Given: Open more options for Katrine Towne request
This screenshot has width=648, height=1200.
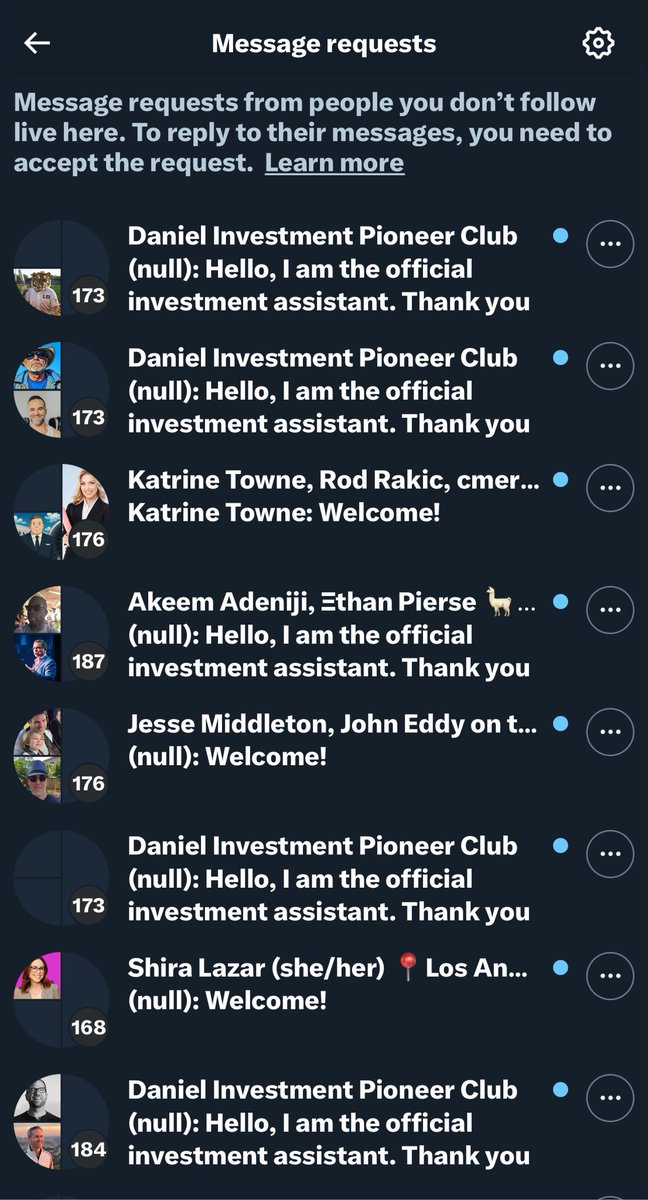Looking at the screenshot, I should pyautogui.click(x=610, y=488).
